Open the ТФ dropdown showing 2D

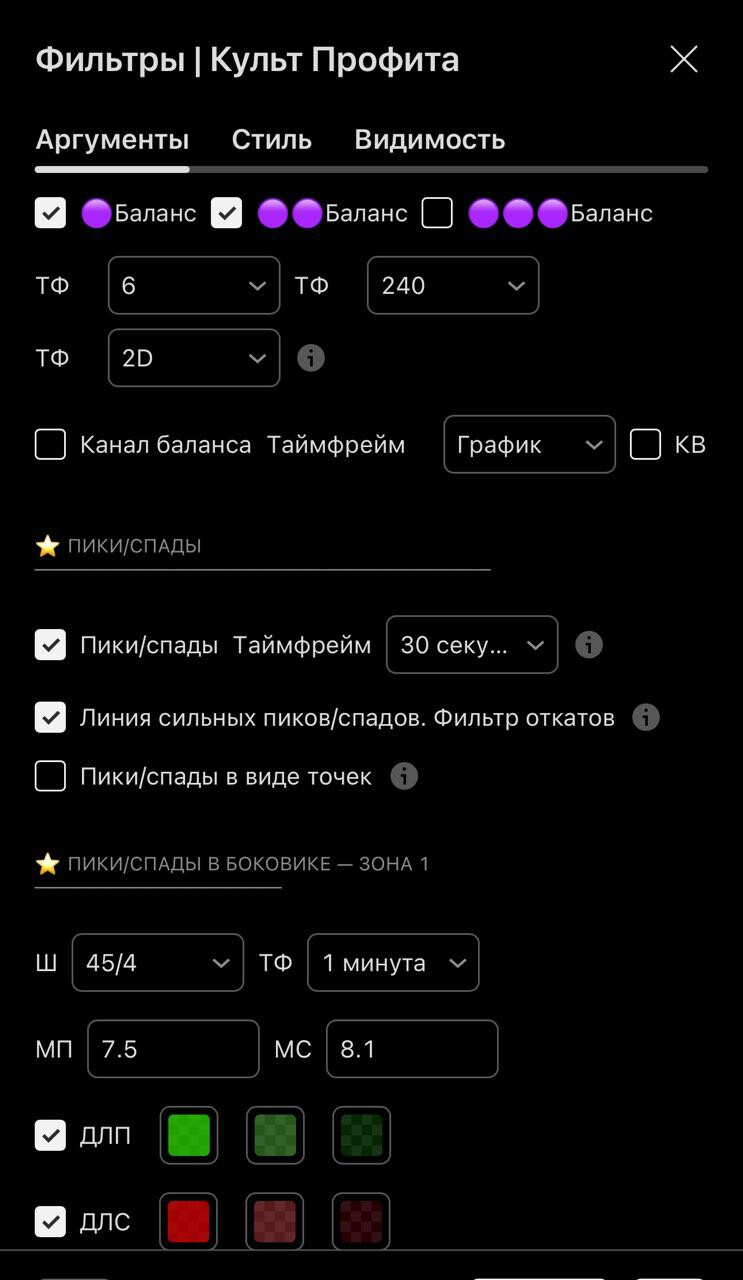[194, 358]
